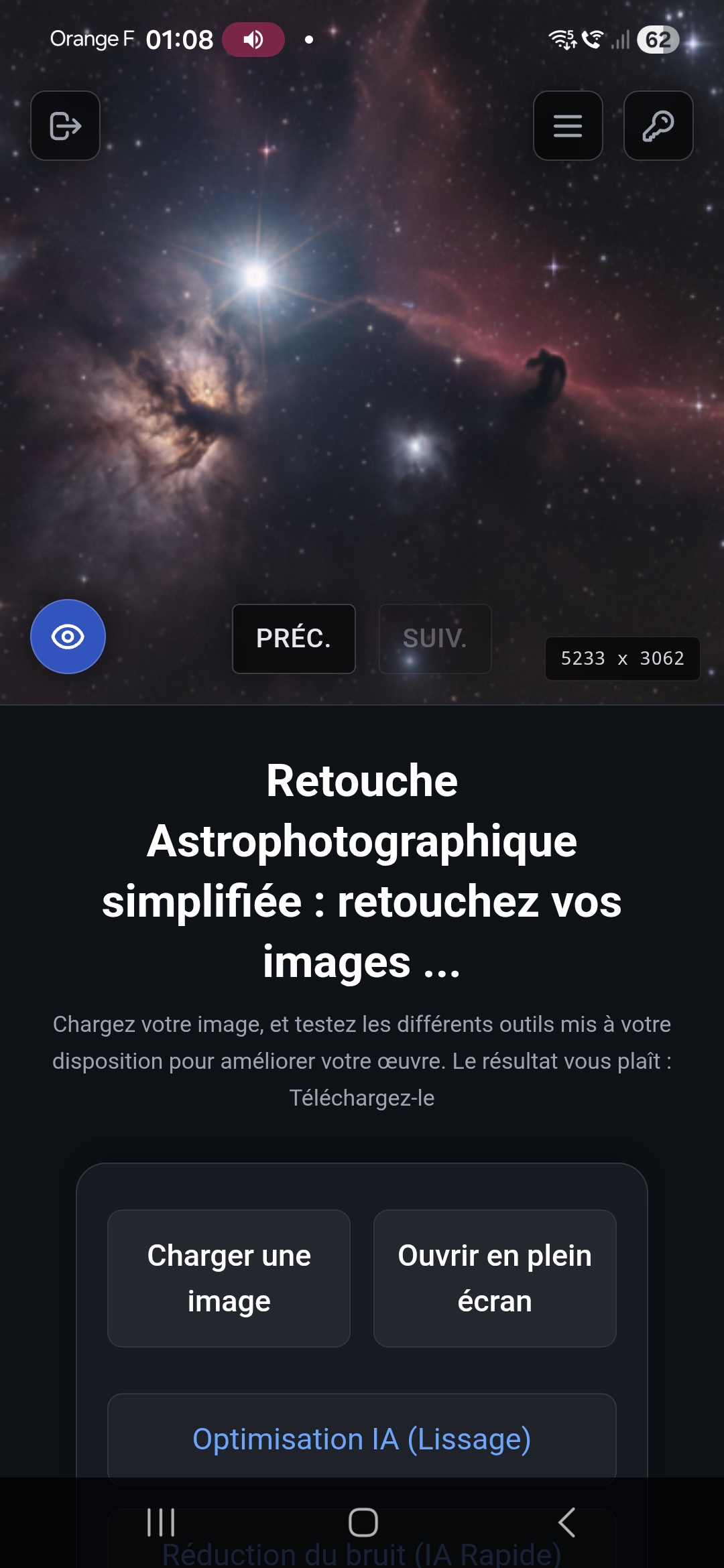Image resolution: width=724 pixels, height=1568 pixels.
Task: Click the 5233 x 3062 dimension badge
Action: [622, 659]
